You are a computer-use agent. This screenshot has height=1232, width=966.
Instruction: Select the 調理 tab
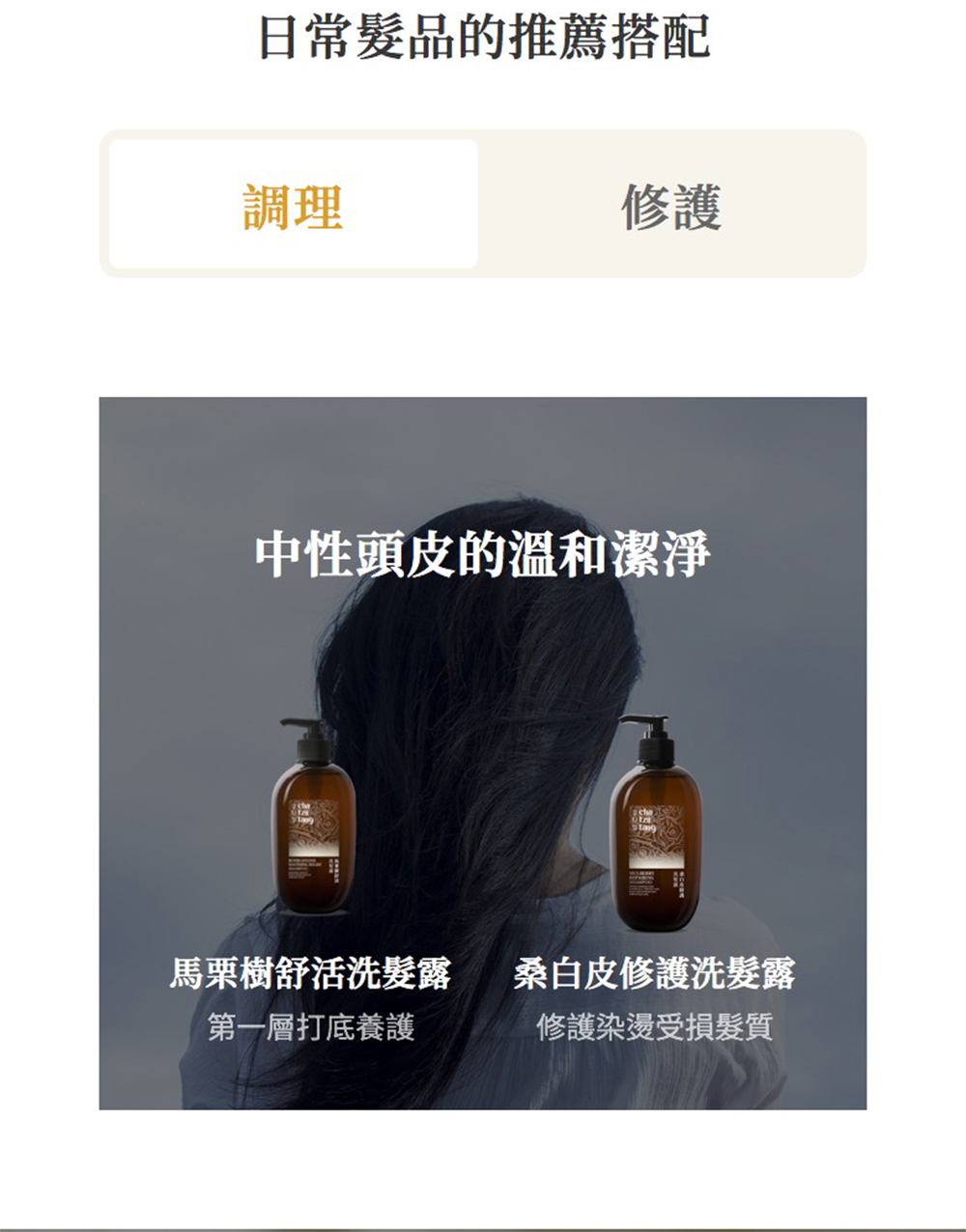(x=293, y=206)
